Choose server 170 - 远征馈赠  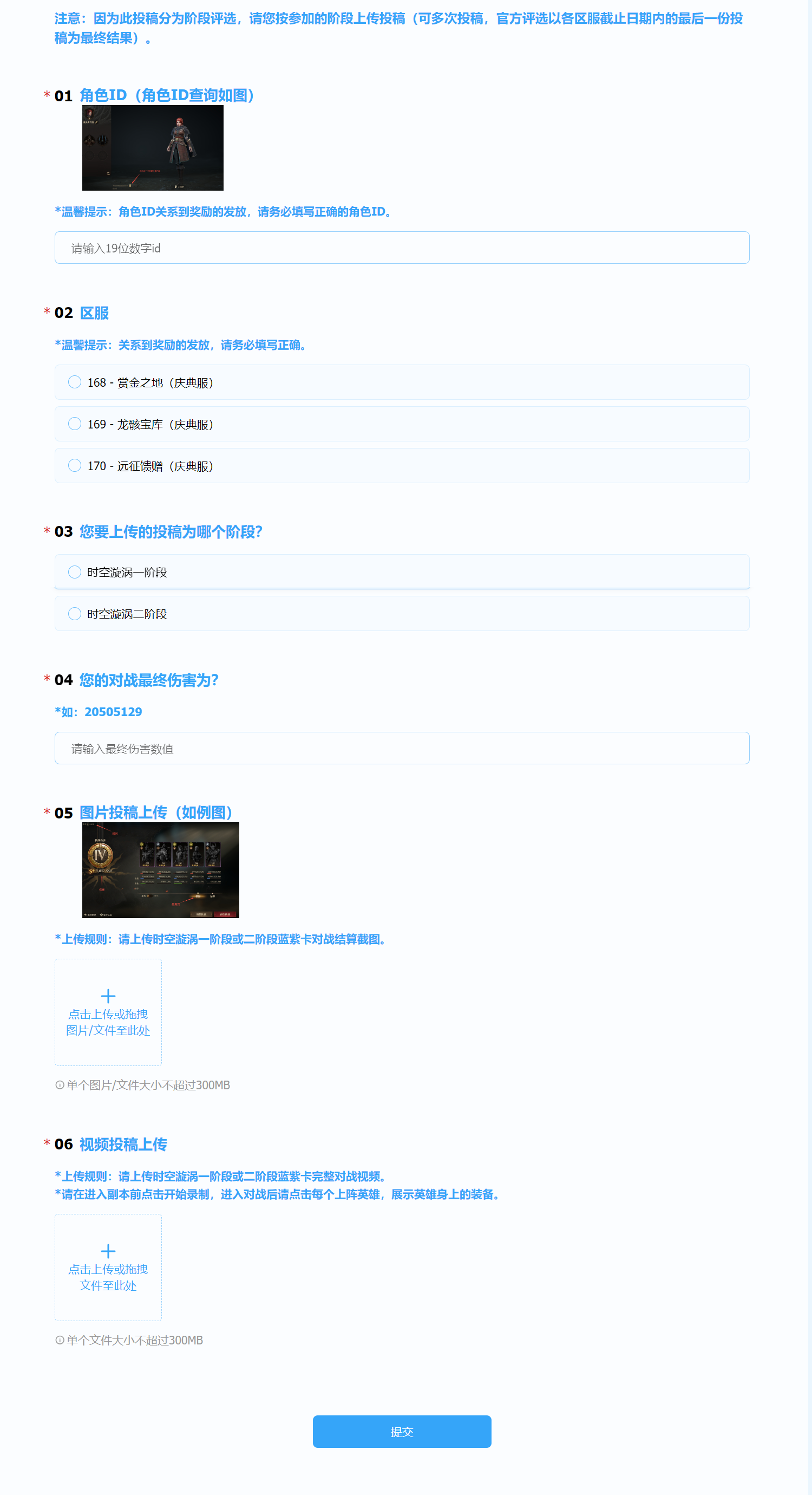point(75,465)
